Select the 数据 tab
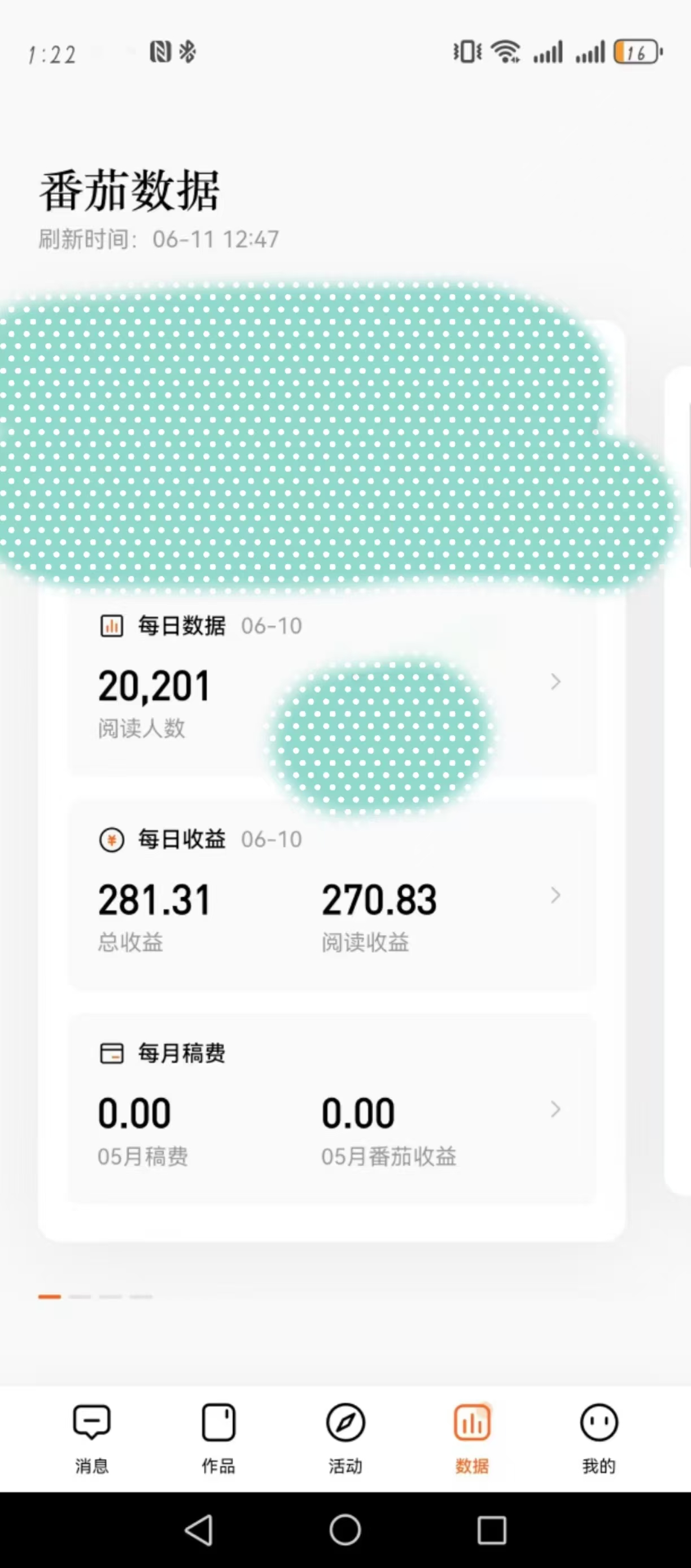This screenshot has height=1568, width=691. coord(472,1438)
